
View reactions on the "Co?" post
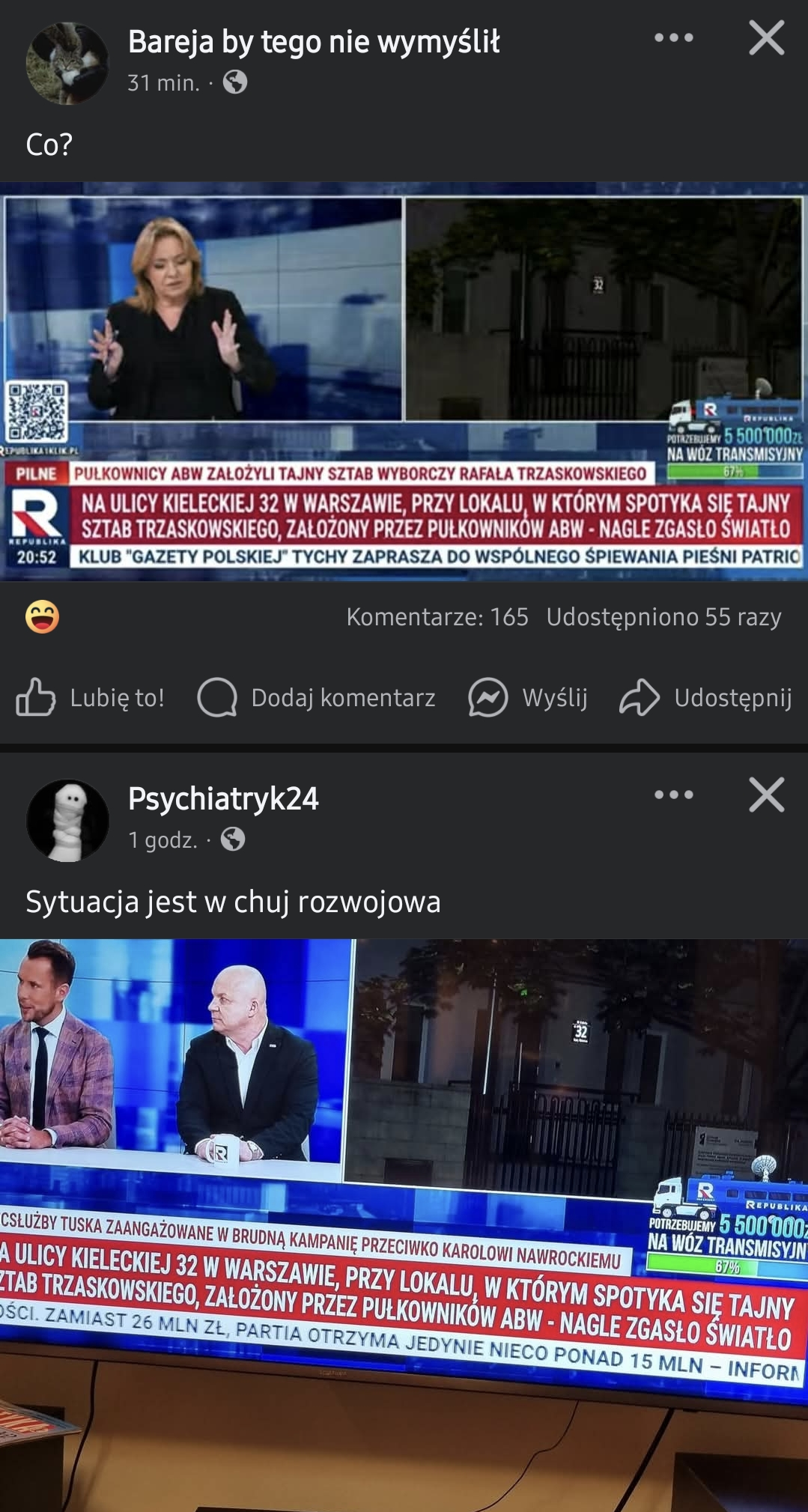point(42,616)
